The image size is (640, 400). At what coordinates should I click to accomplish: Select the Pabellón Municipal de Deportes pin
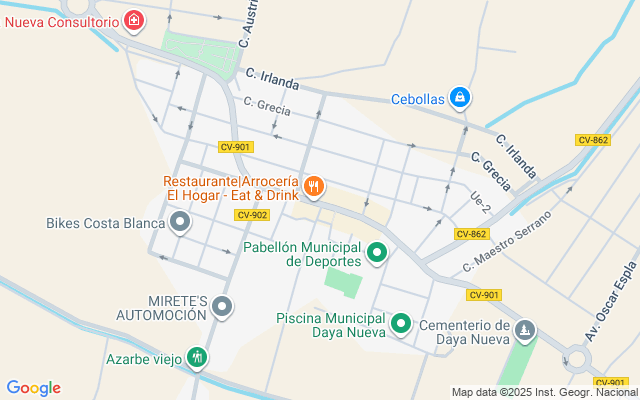pos(377,253)
